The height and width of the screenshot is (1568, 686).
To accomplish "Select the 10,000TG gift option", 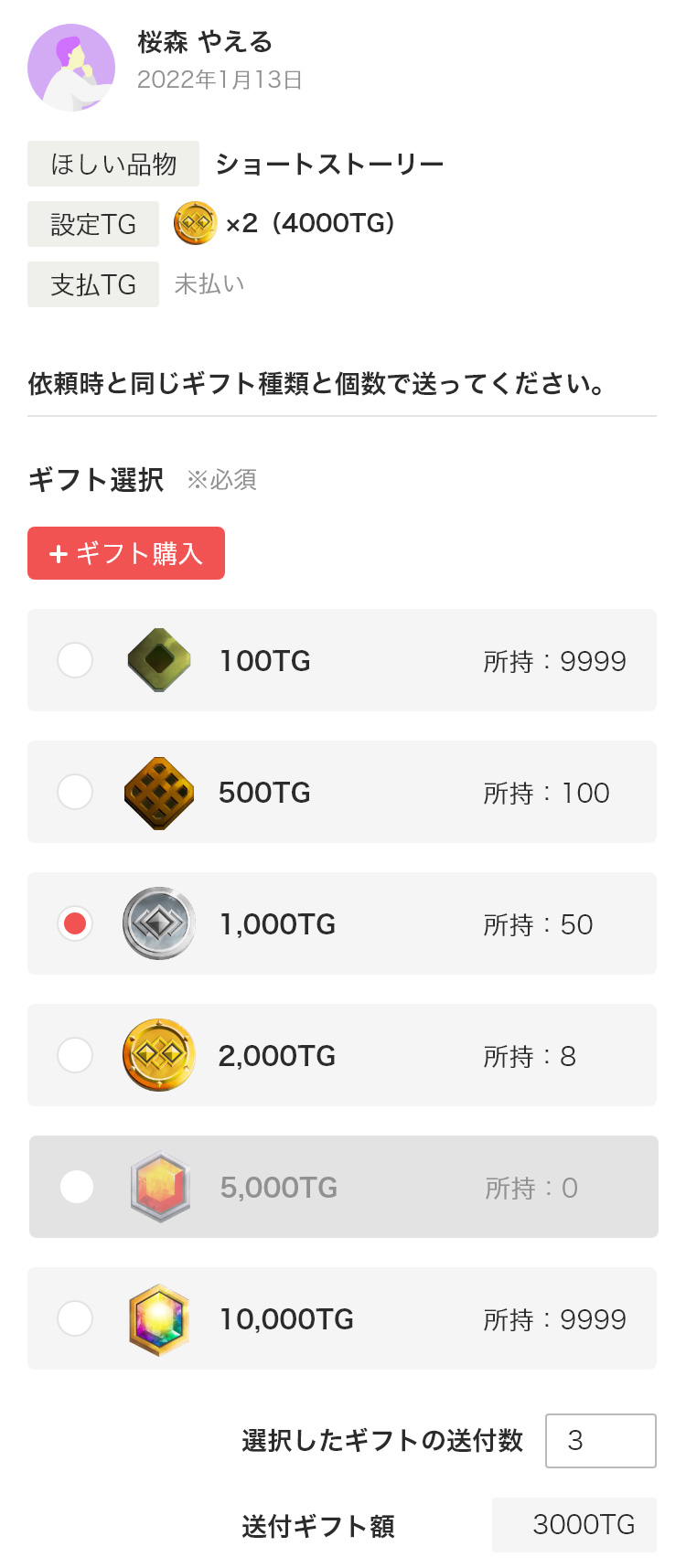I will click(x=342, y=1318).
